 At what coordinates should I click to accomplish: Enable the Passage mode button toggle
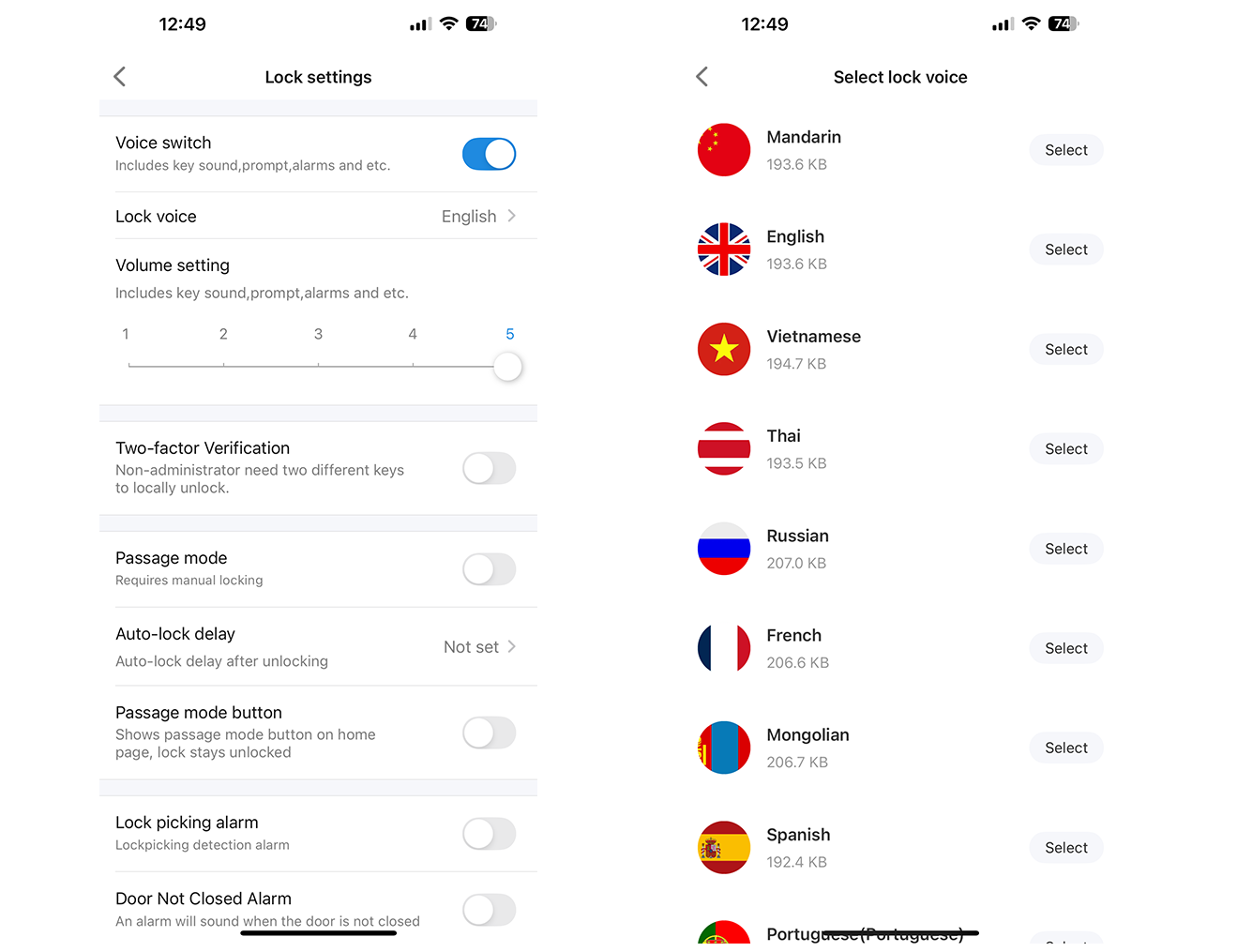pos(489,733)
